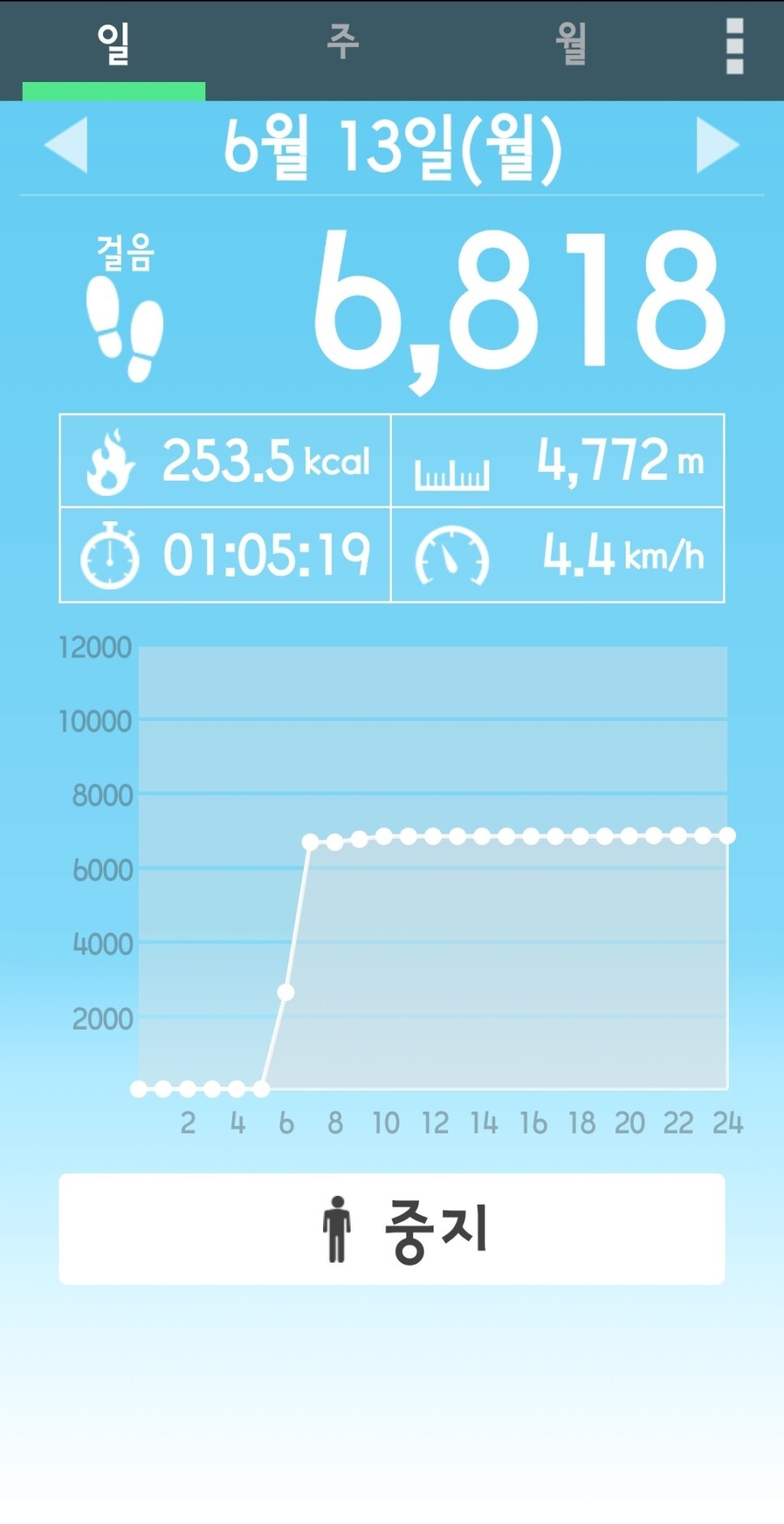Tap the 중지 stop button
Screen dimensions: 784x1524
(x=392, y=1228)
